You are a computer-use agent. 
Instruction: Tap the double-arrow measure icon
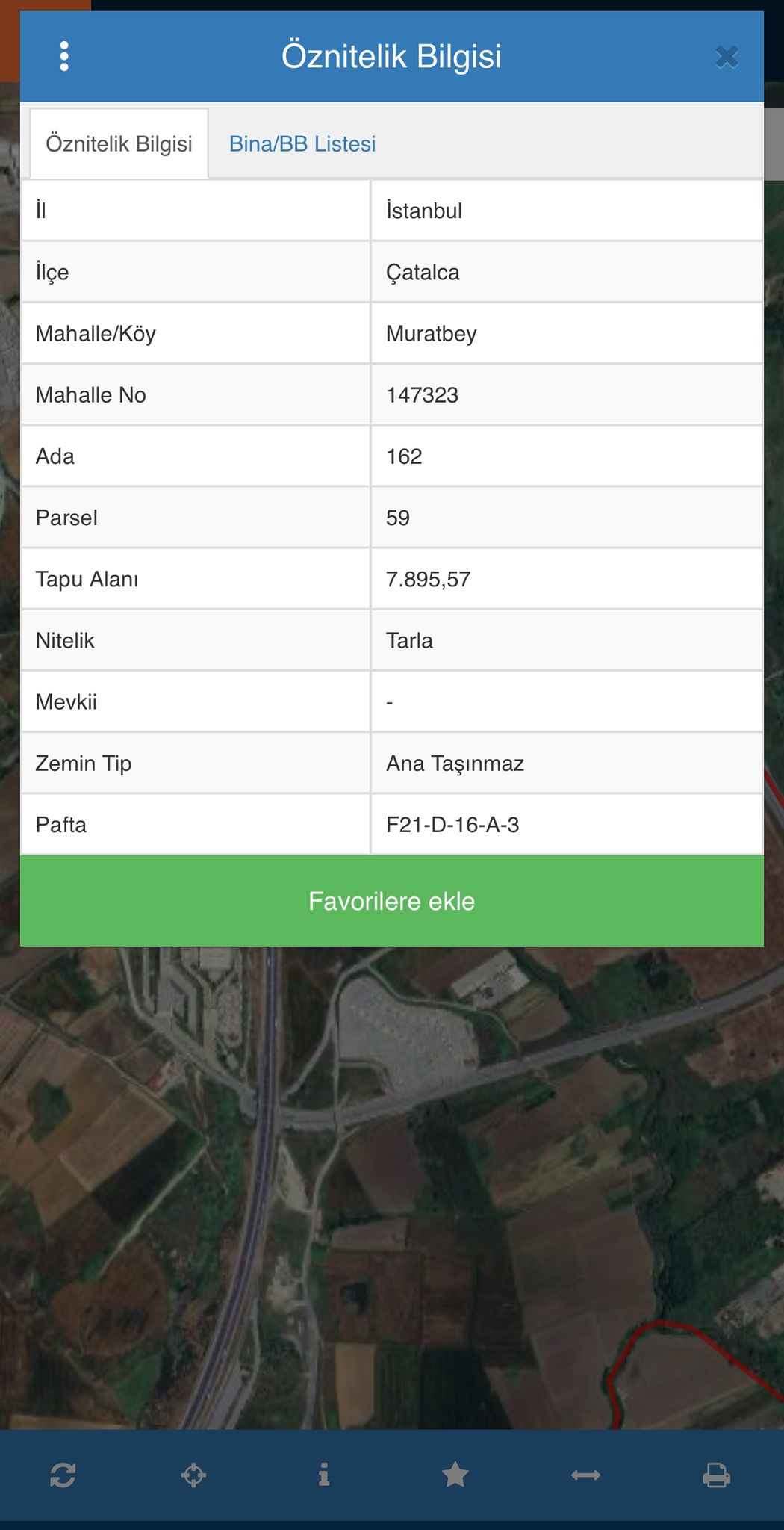pos(586,1475)
